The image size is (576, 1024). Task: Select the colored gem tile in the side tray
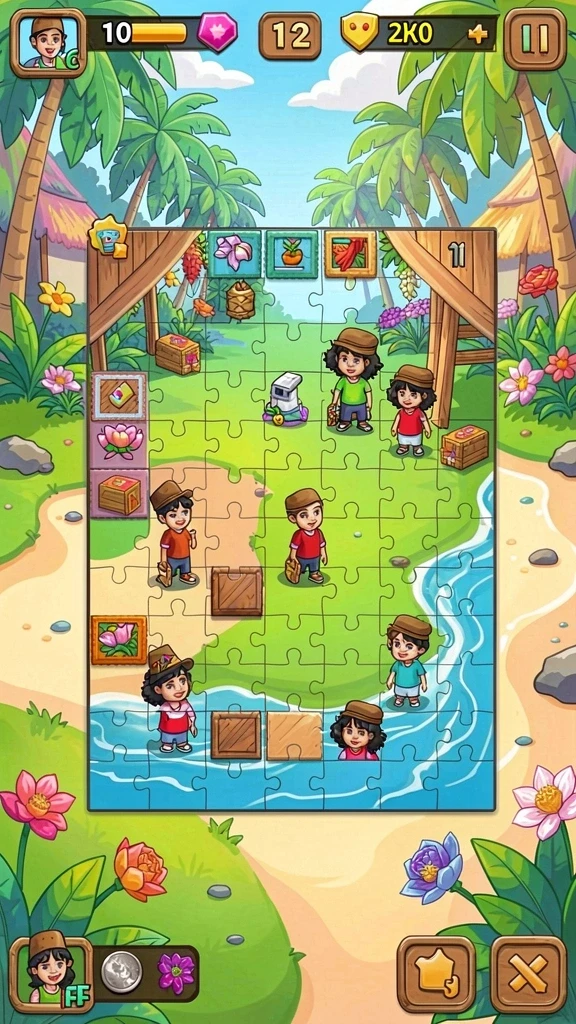click(x=119, y=396)
